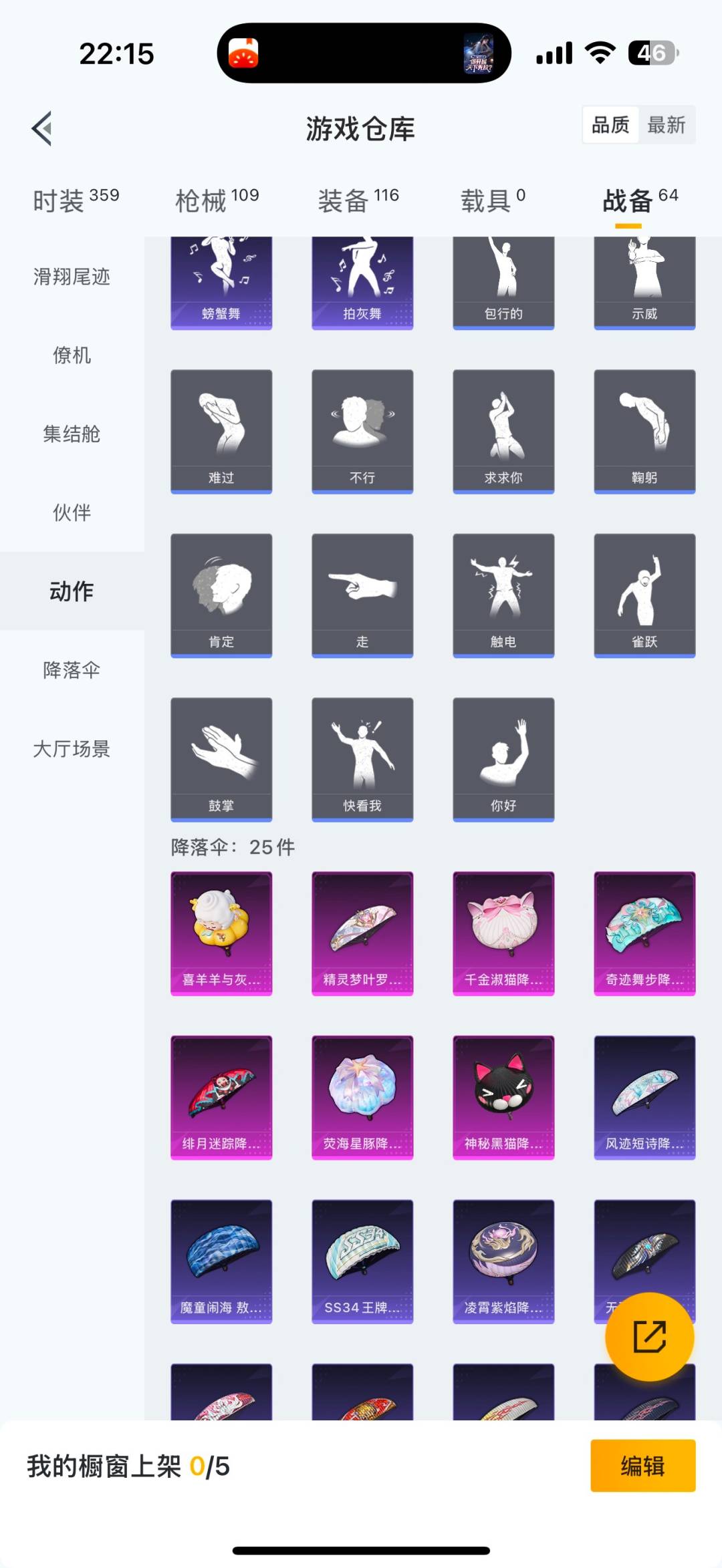Screen dimensions: 722x1568
Task: Switch sorting to 品质 quality mode
Action: pos(609,125)
